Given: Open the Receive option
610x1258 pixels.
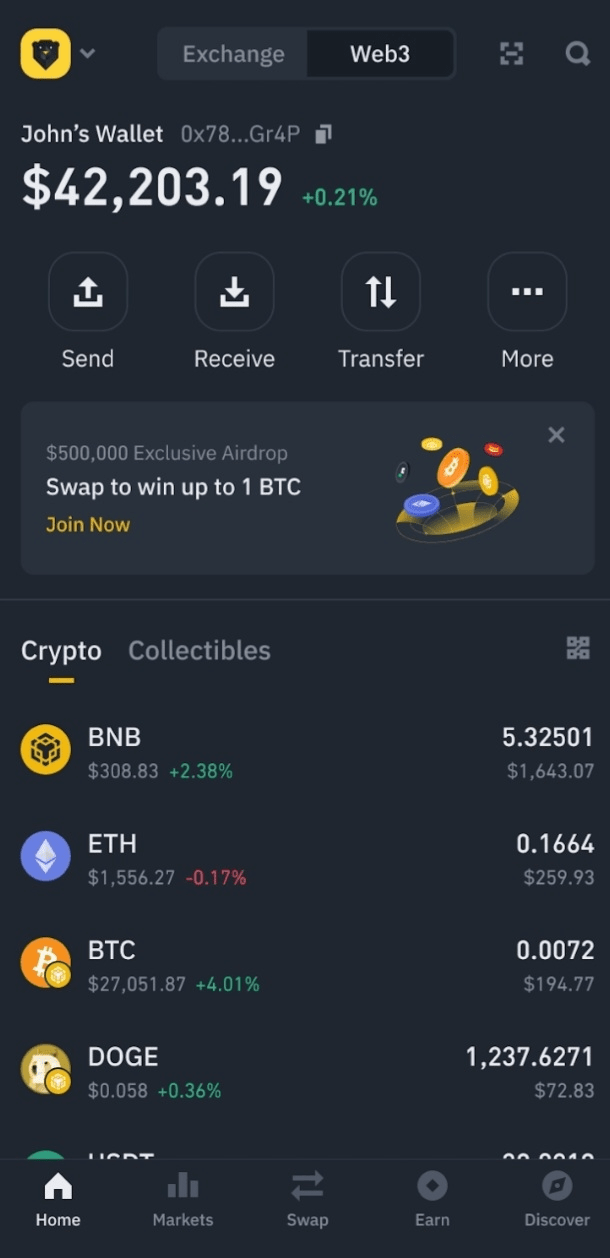Looking at the screenshot, I should (234, 293).
